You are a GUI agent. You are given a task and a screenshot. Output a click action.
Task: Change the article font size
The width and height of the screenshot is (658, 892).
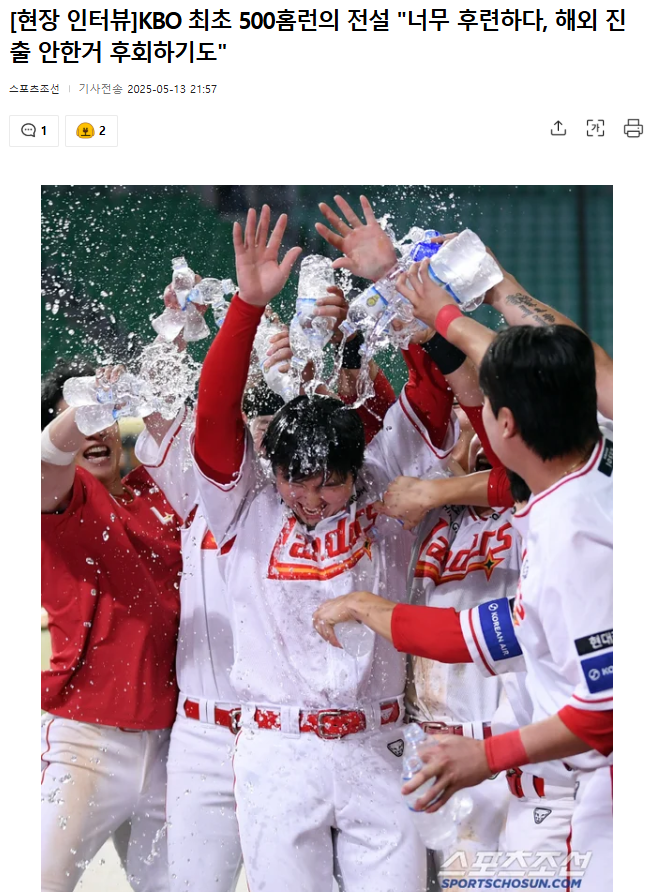[596, 128]
